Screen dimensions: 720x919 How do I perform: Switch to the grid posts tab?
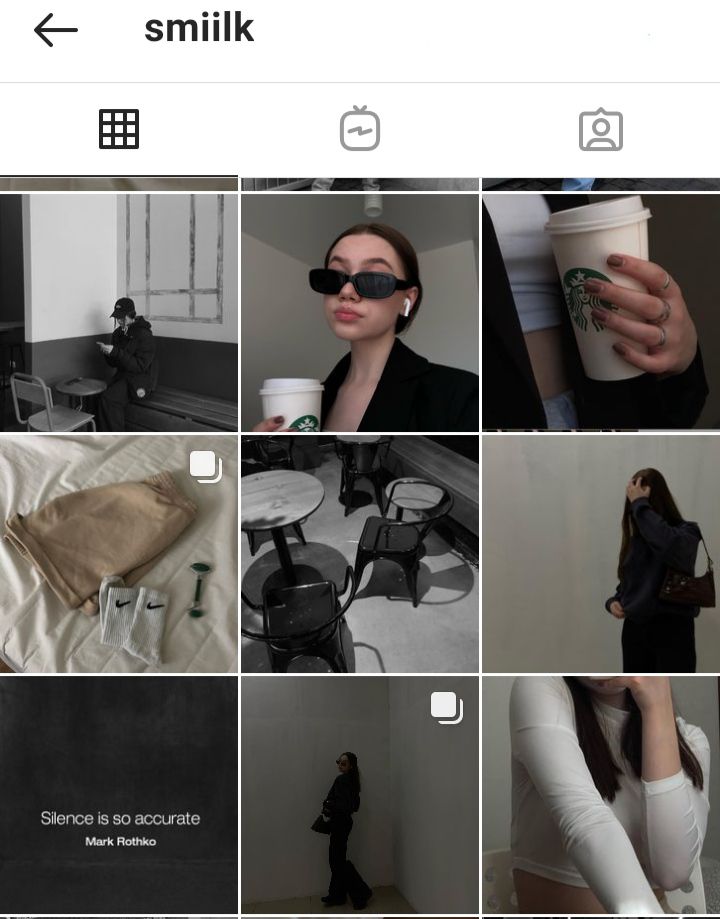click(x=119, y=130)
